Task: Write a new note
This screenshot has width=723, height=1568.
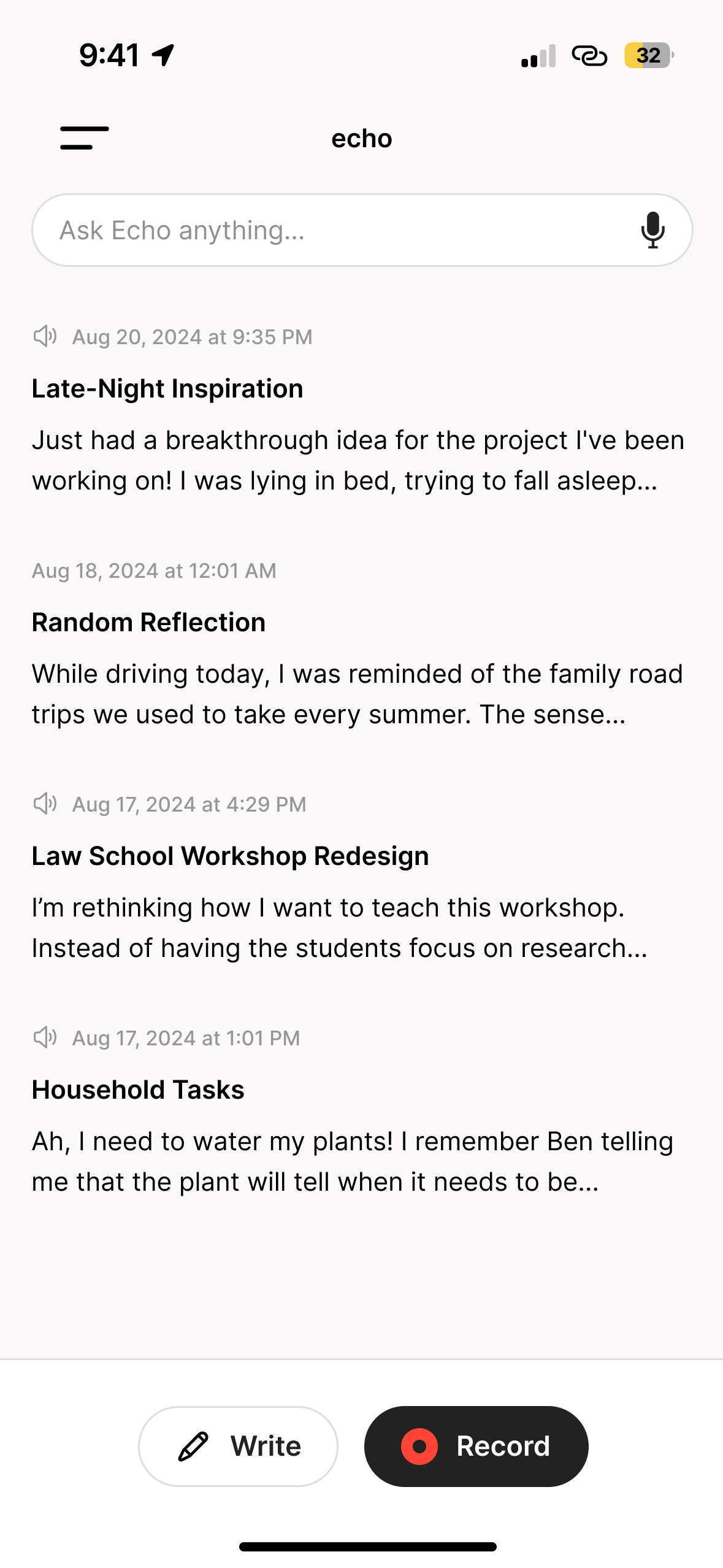Action: click(238, 1446)
